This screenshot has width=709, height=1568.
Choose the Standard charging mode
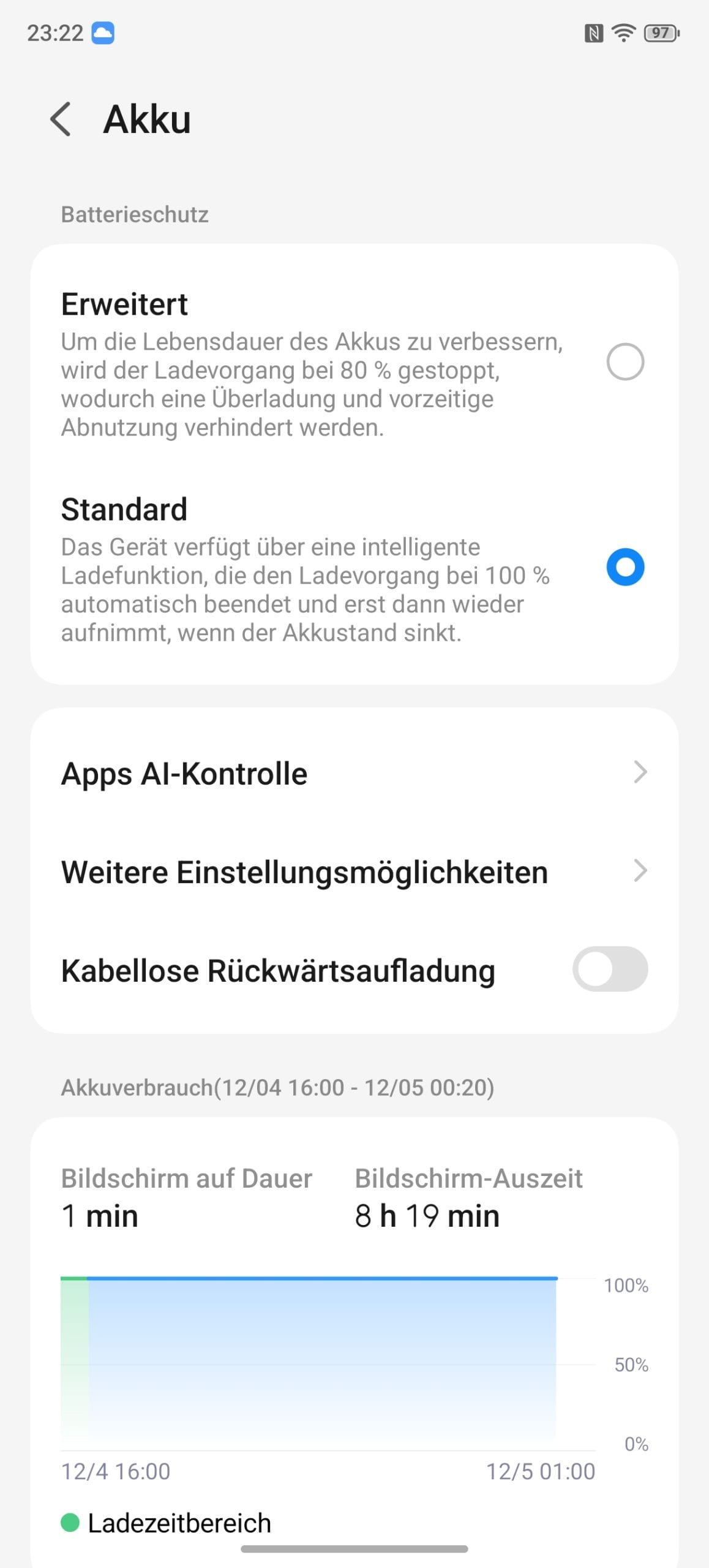(625, 567)
